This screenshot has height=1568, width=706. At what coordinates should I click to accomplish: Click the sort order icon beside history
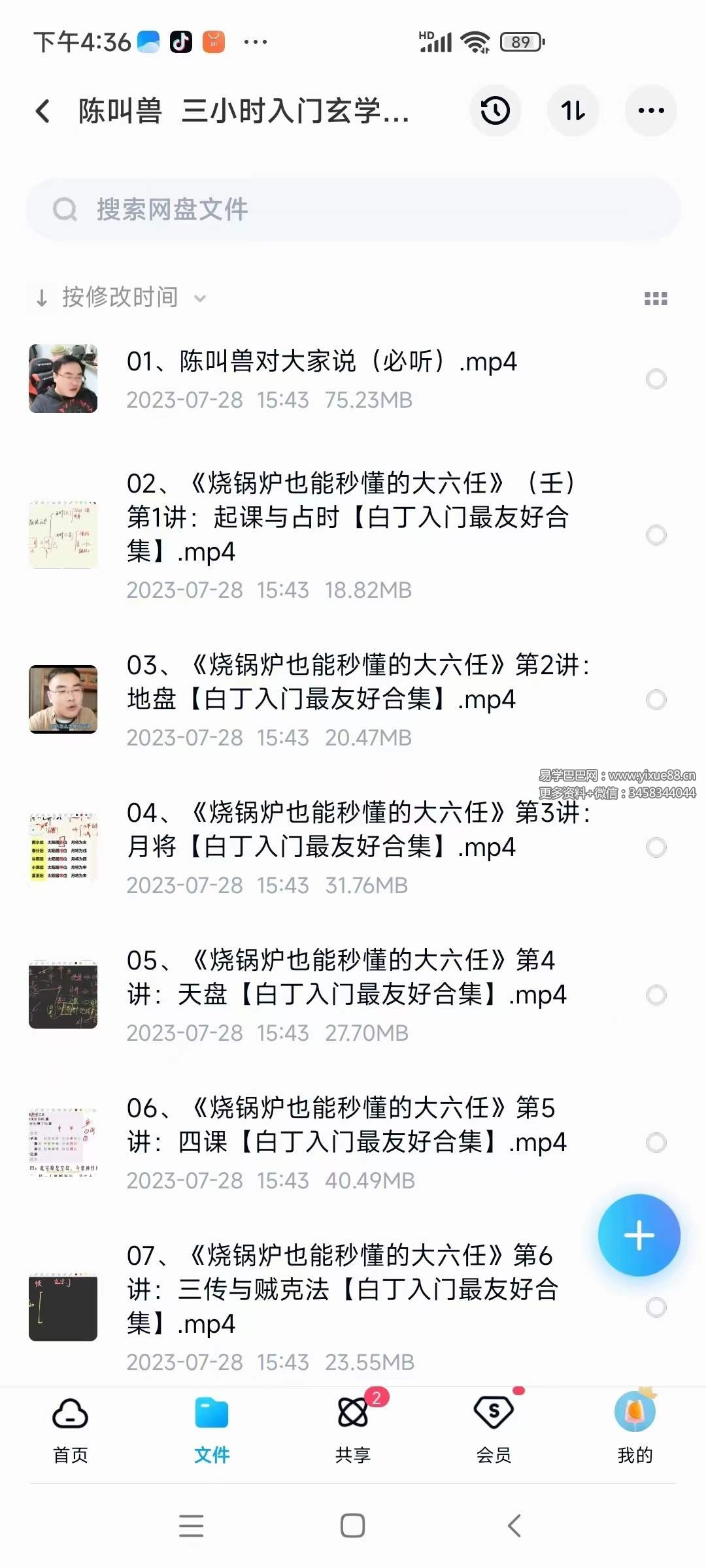pos(573,111)
